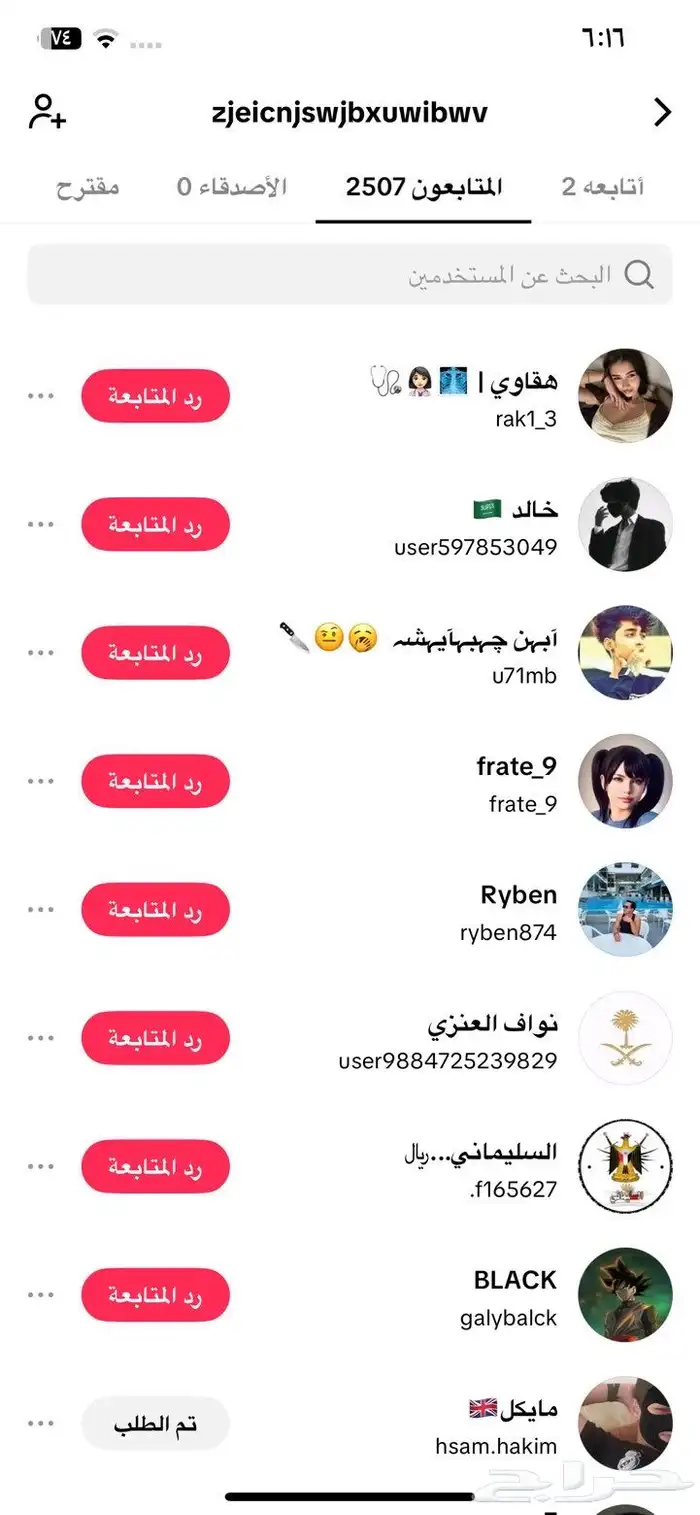The width and height of the screenshot is (700, 1515).
Task: Tap the user search field
Action: 350,275
